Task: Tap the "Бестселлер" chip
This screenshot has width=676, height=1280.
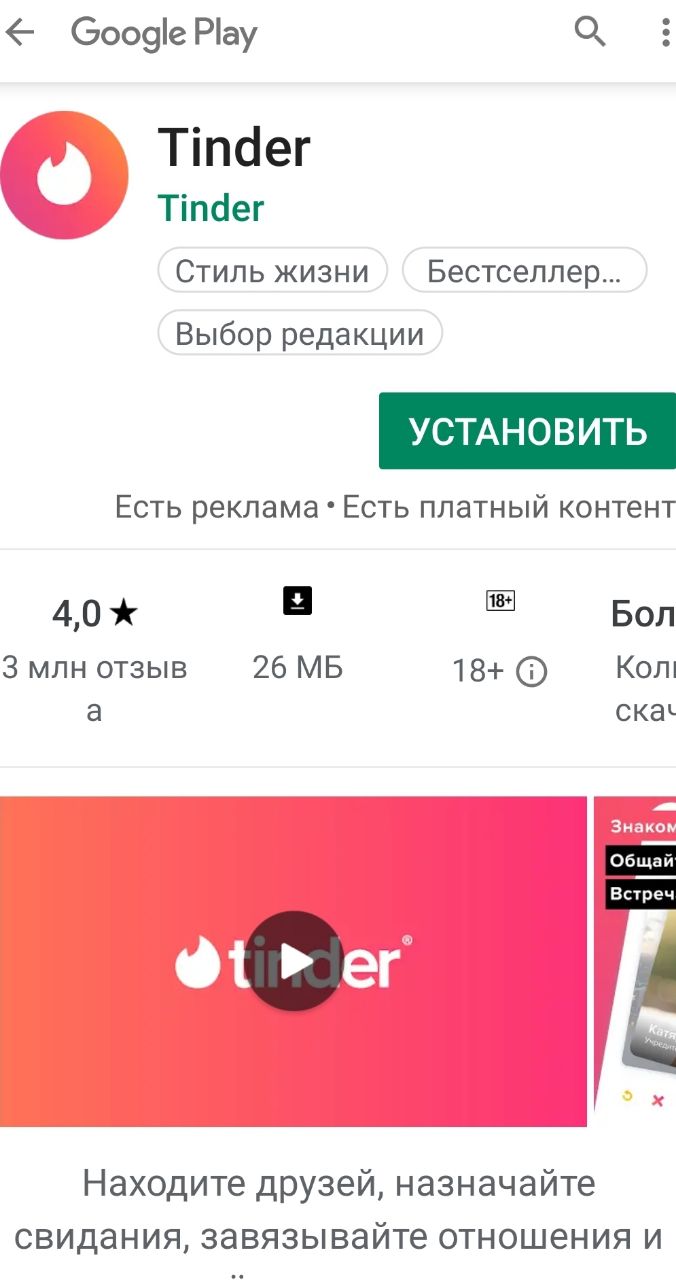Action: pyautogui.click(x=524, y=271)
